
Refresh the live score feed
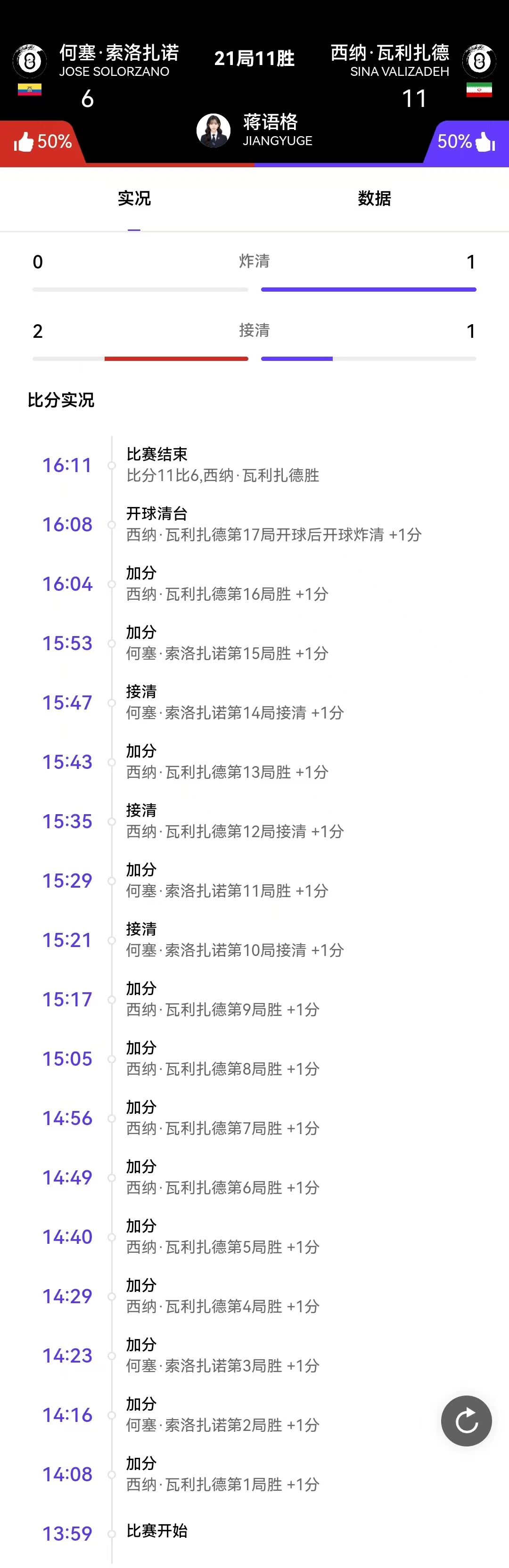click(x=467, y=1421)
